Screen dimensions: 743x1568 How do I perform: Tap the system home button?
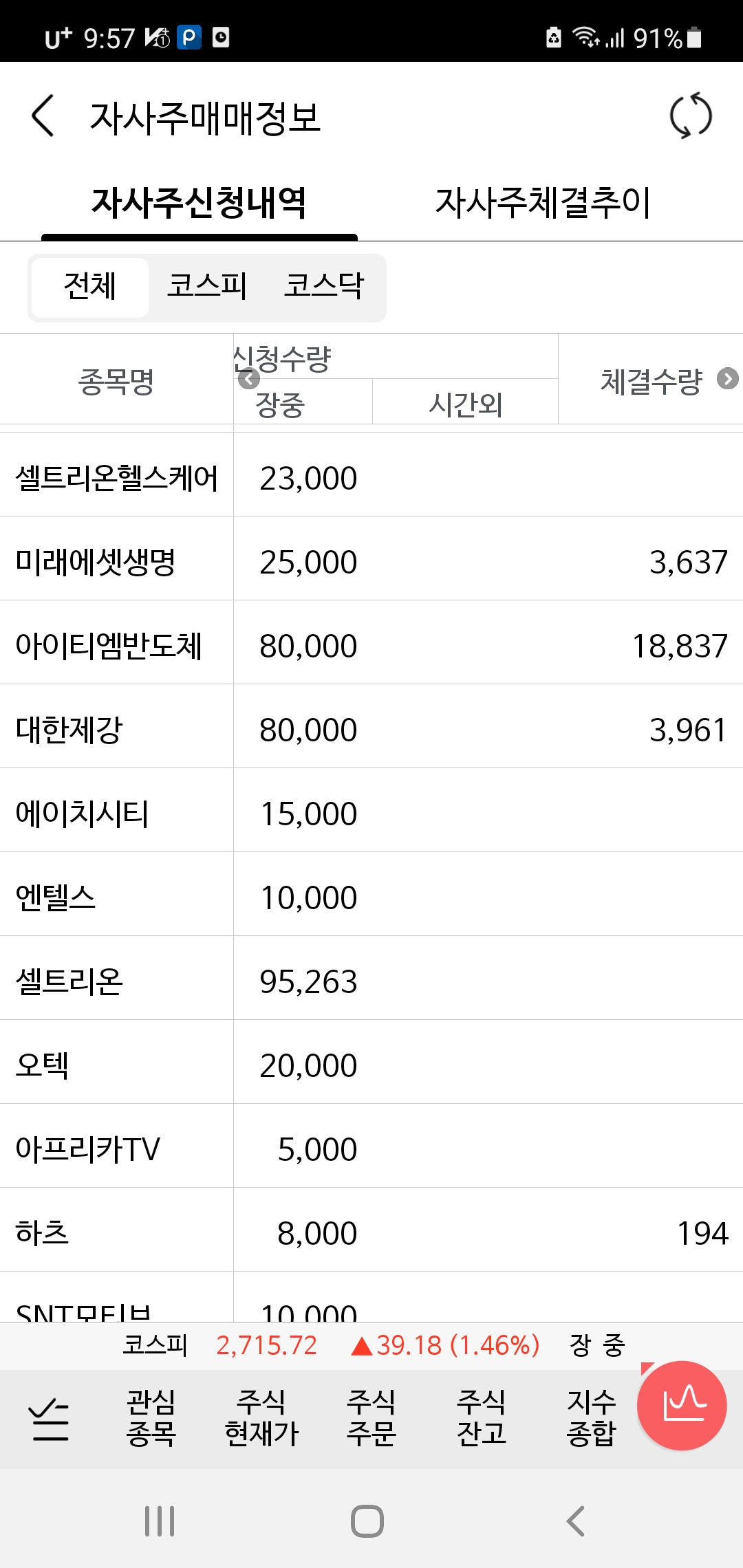[x=367, y=1521]
